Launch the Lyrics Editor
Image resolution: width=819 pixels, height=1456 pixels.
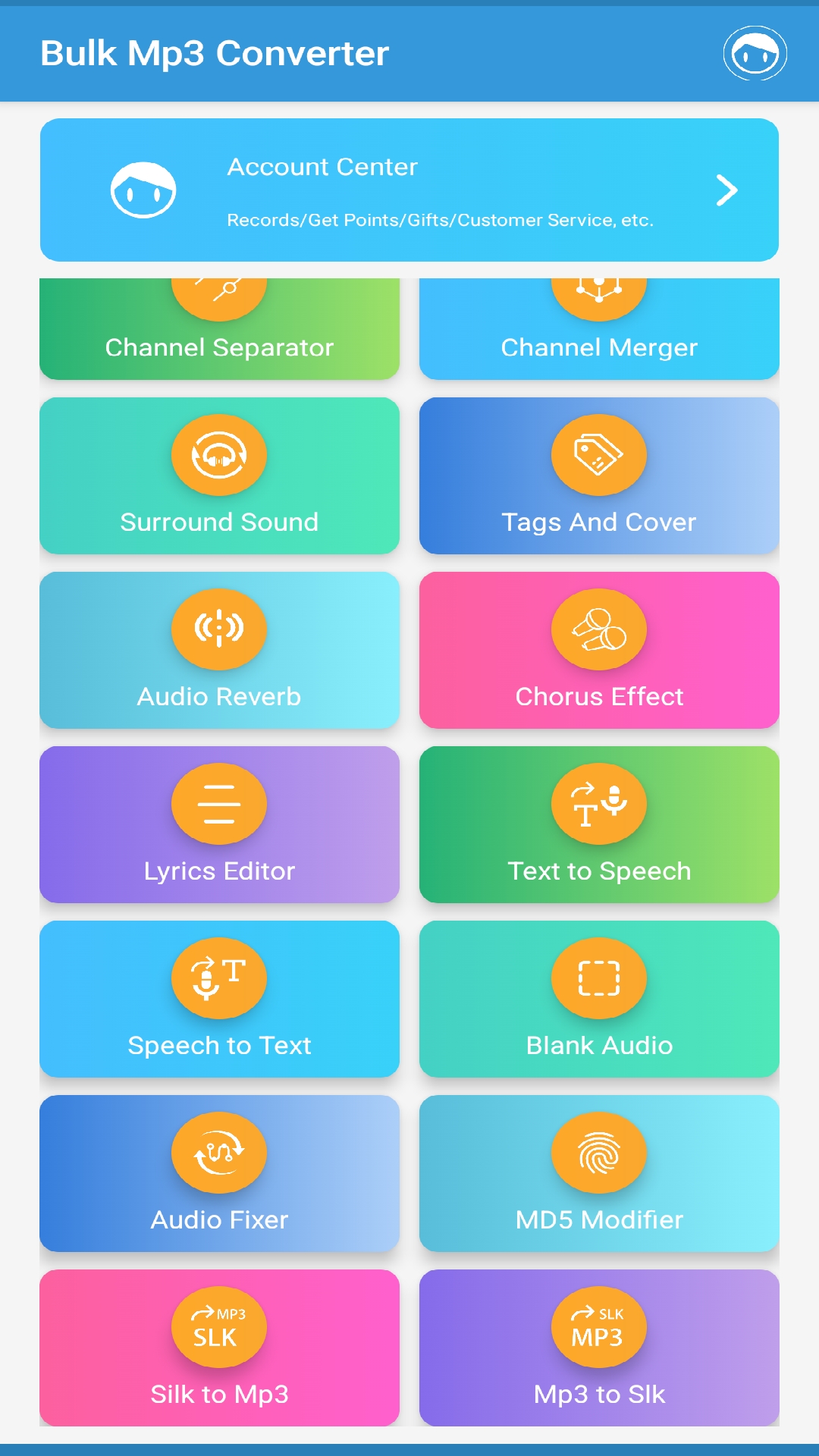coord(219,824)
